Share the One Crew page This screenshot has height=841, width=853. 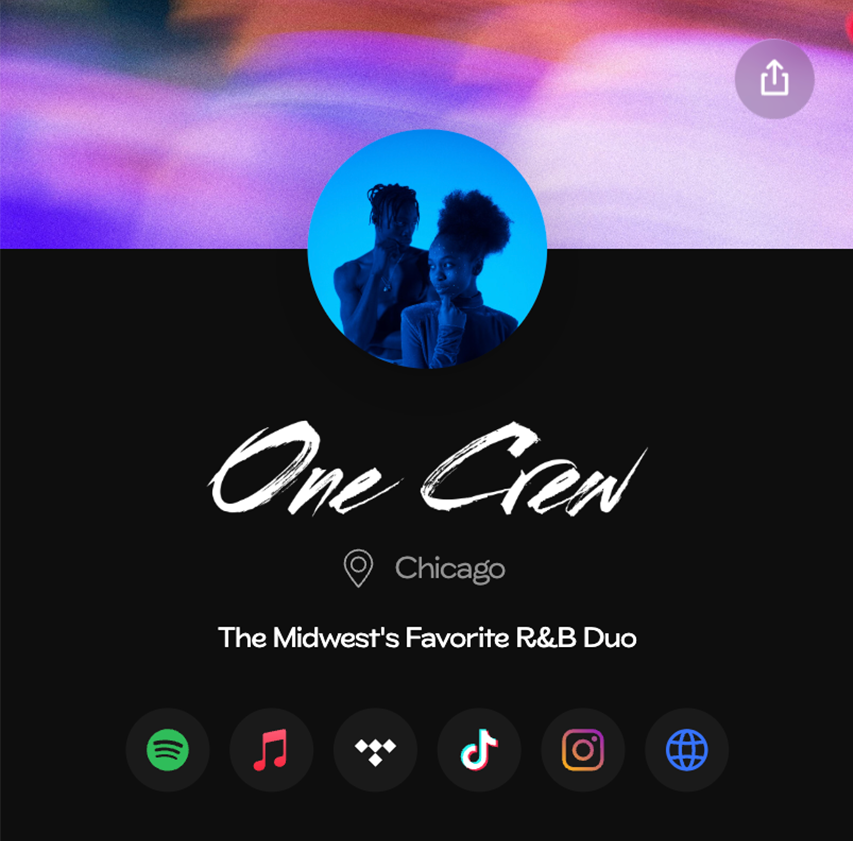coord(774,78)
